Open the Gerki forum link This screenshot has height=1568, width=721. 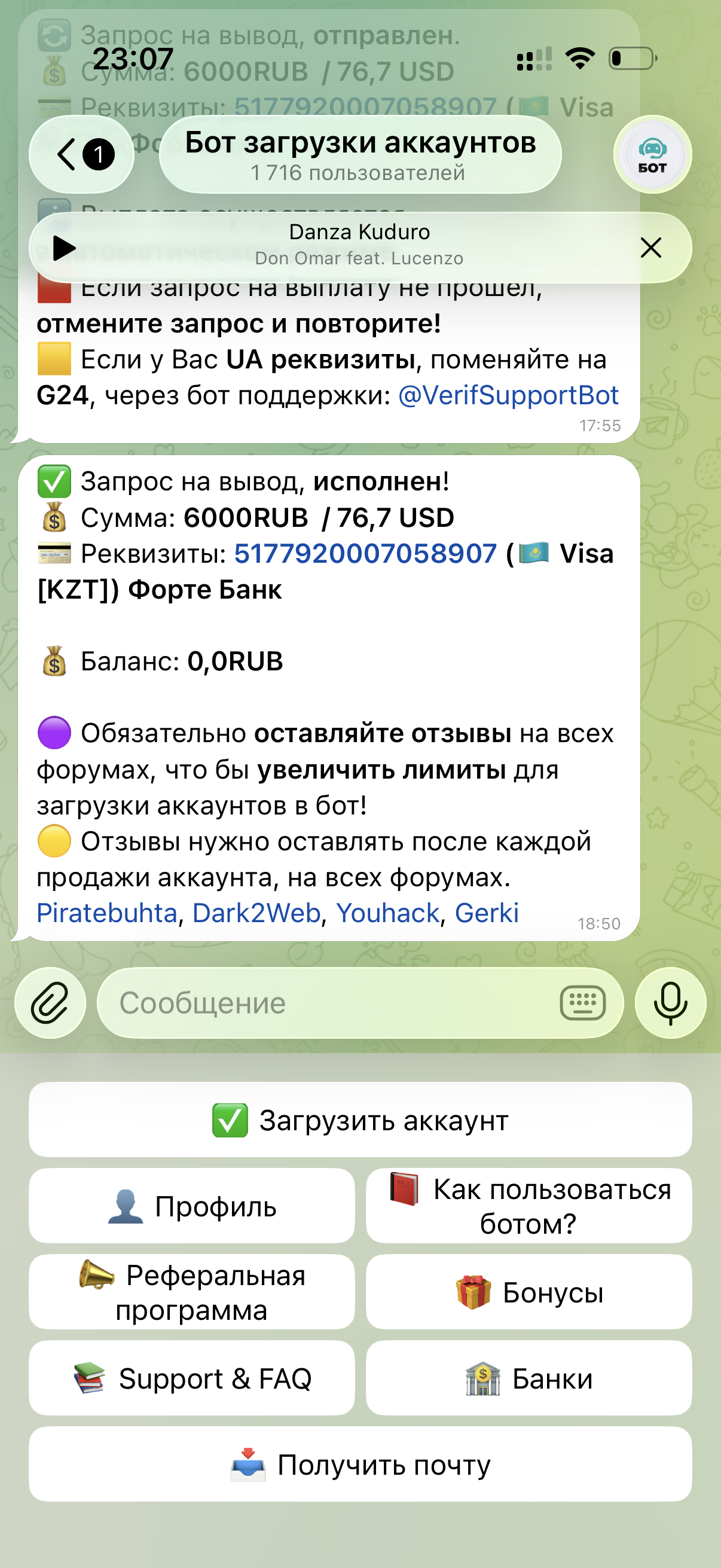tap(486, 913)
